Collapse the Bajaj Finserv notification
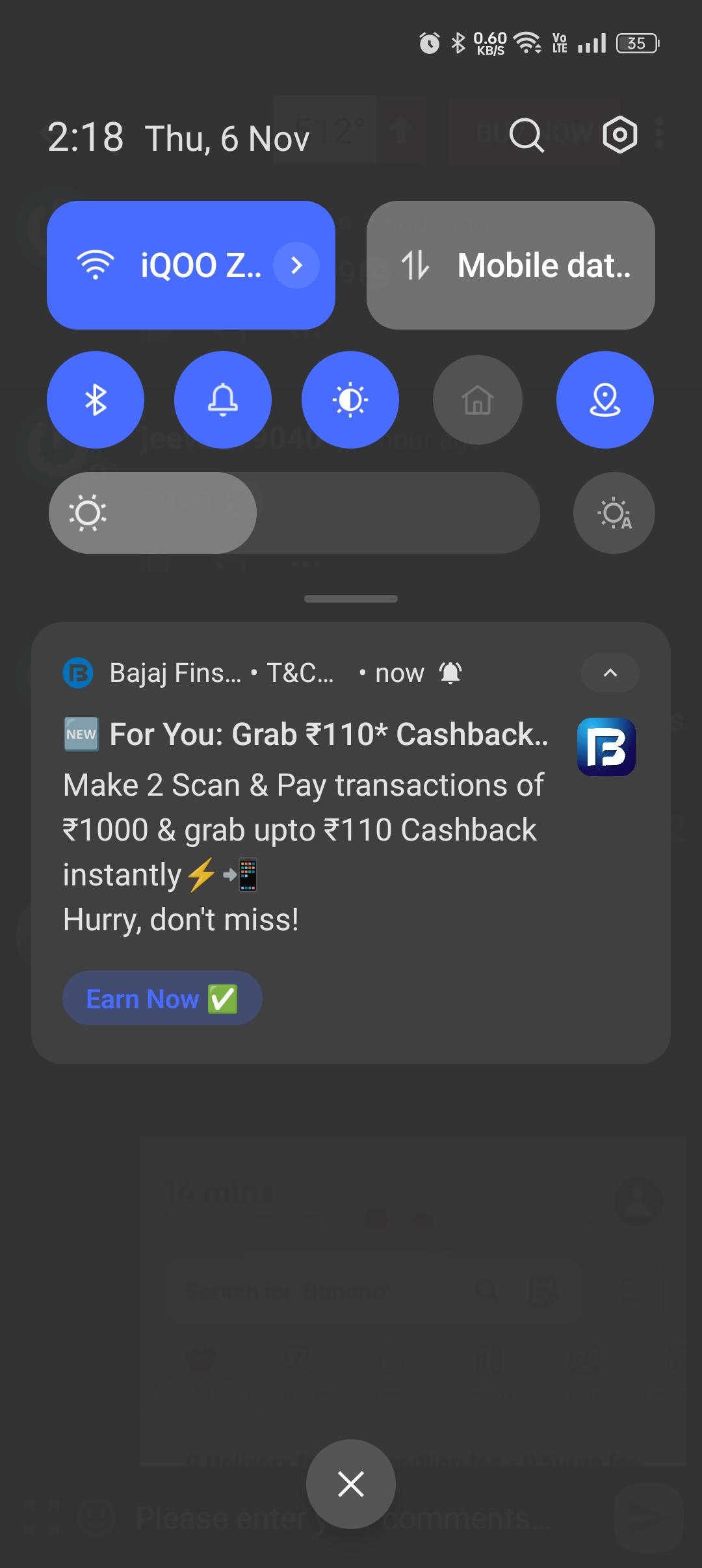 (610, 673)
